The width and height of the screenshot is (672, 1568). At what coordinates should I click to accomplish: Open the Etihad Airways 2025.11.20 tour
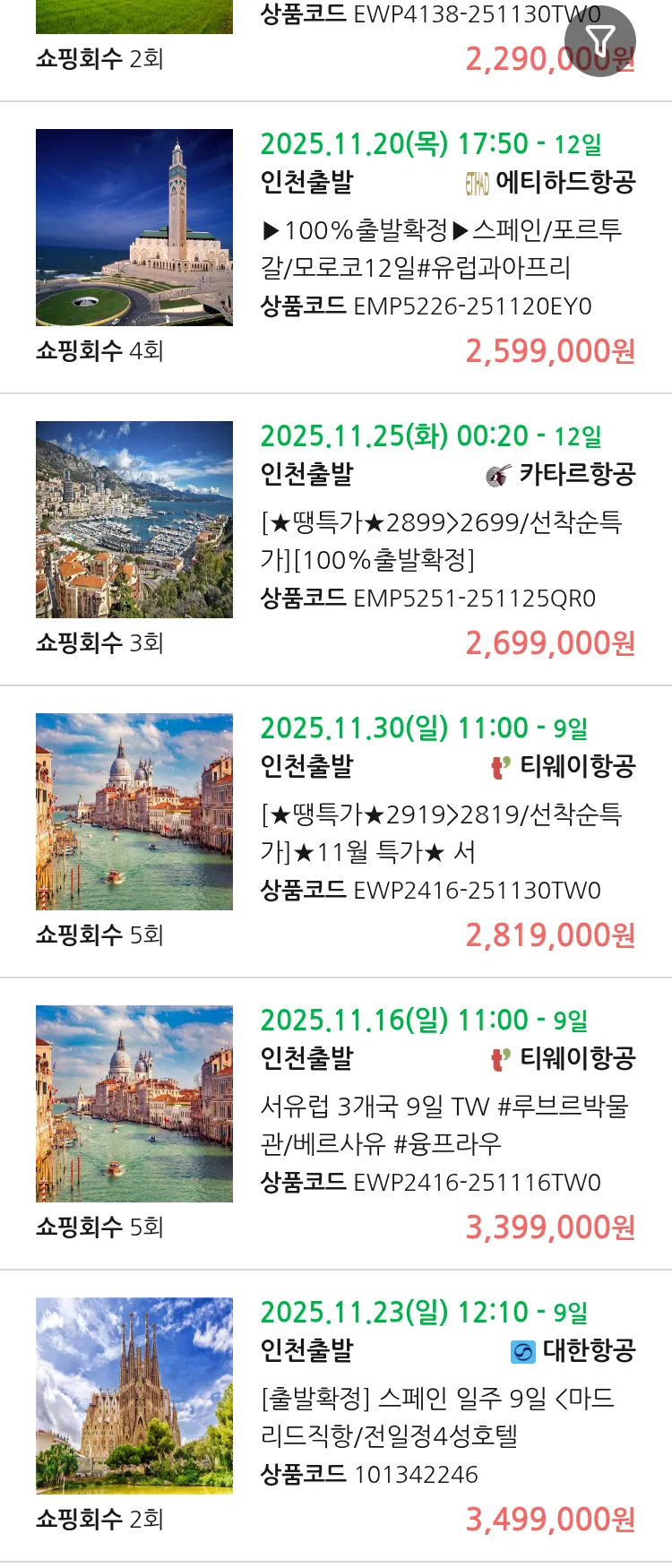point(441,248)
